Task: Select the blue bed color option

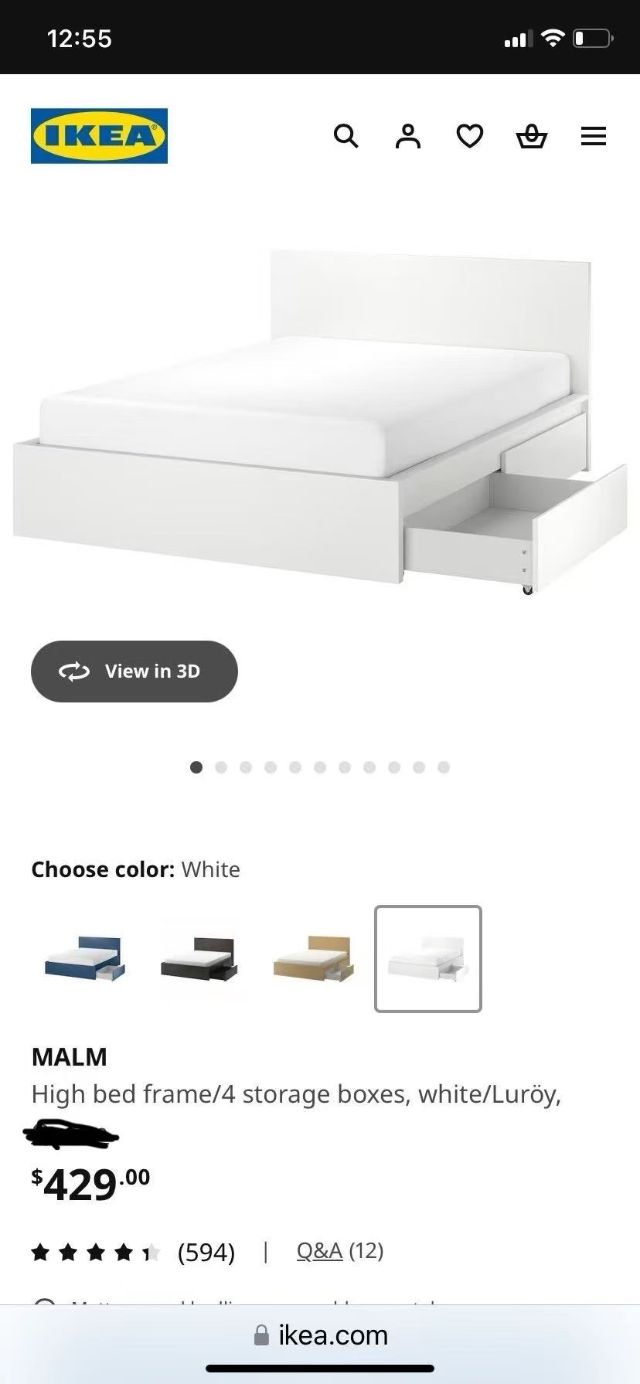Action: click(x=85, y=958)
